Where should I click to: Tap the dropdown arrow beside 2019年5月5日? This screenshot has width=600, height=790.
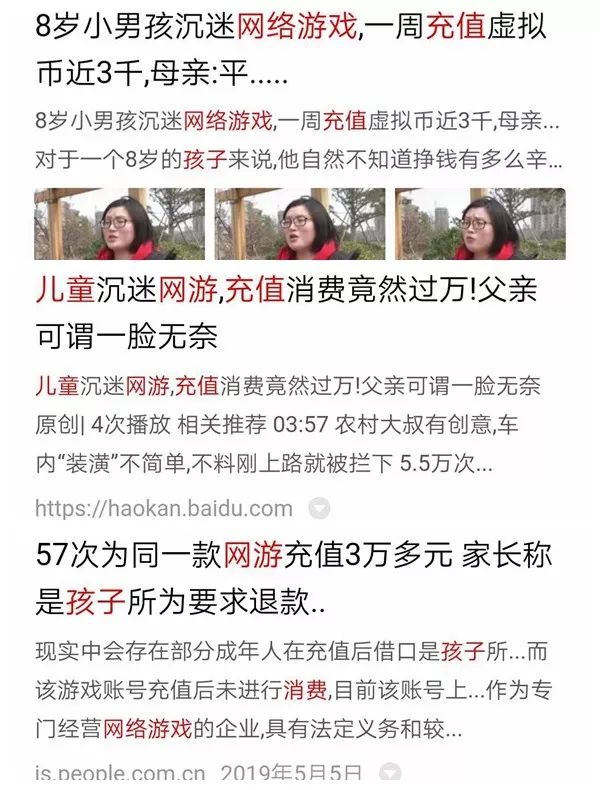pyautogui.click(x=391, y=773)
